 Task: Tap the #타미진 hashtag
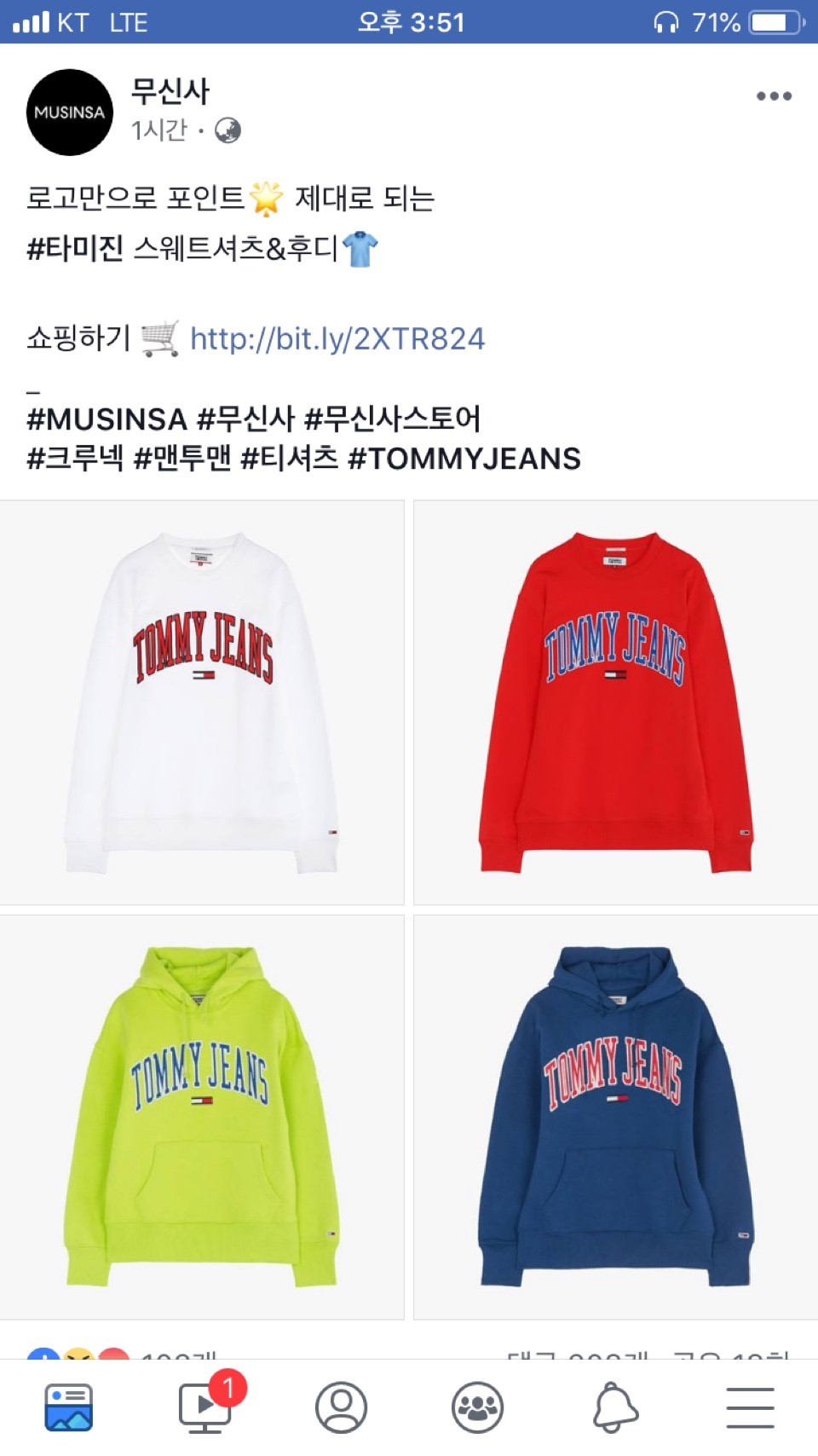76,249
